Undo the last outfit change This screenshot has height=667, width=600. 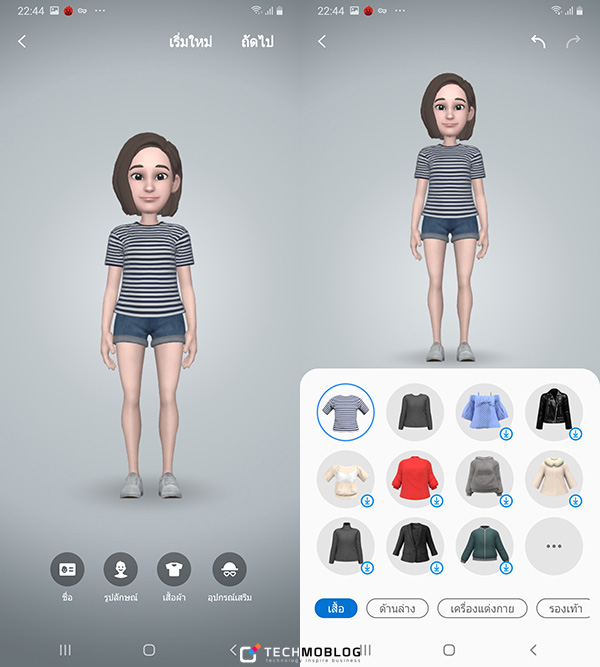[538, 42]
